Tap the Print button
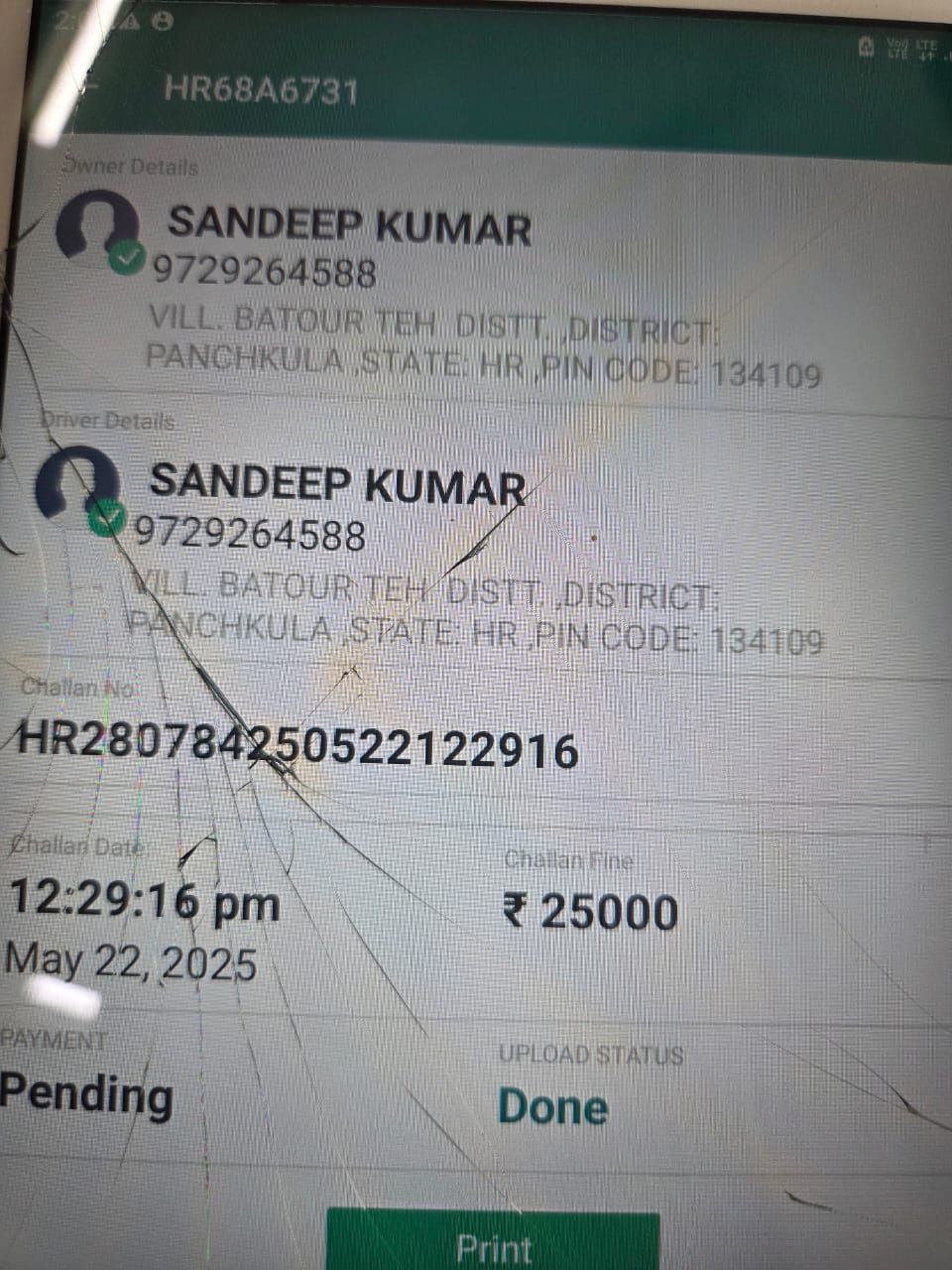This screenshot has height=1270, width=952. pos(493,1242)
